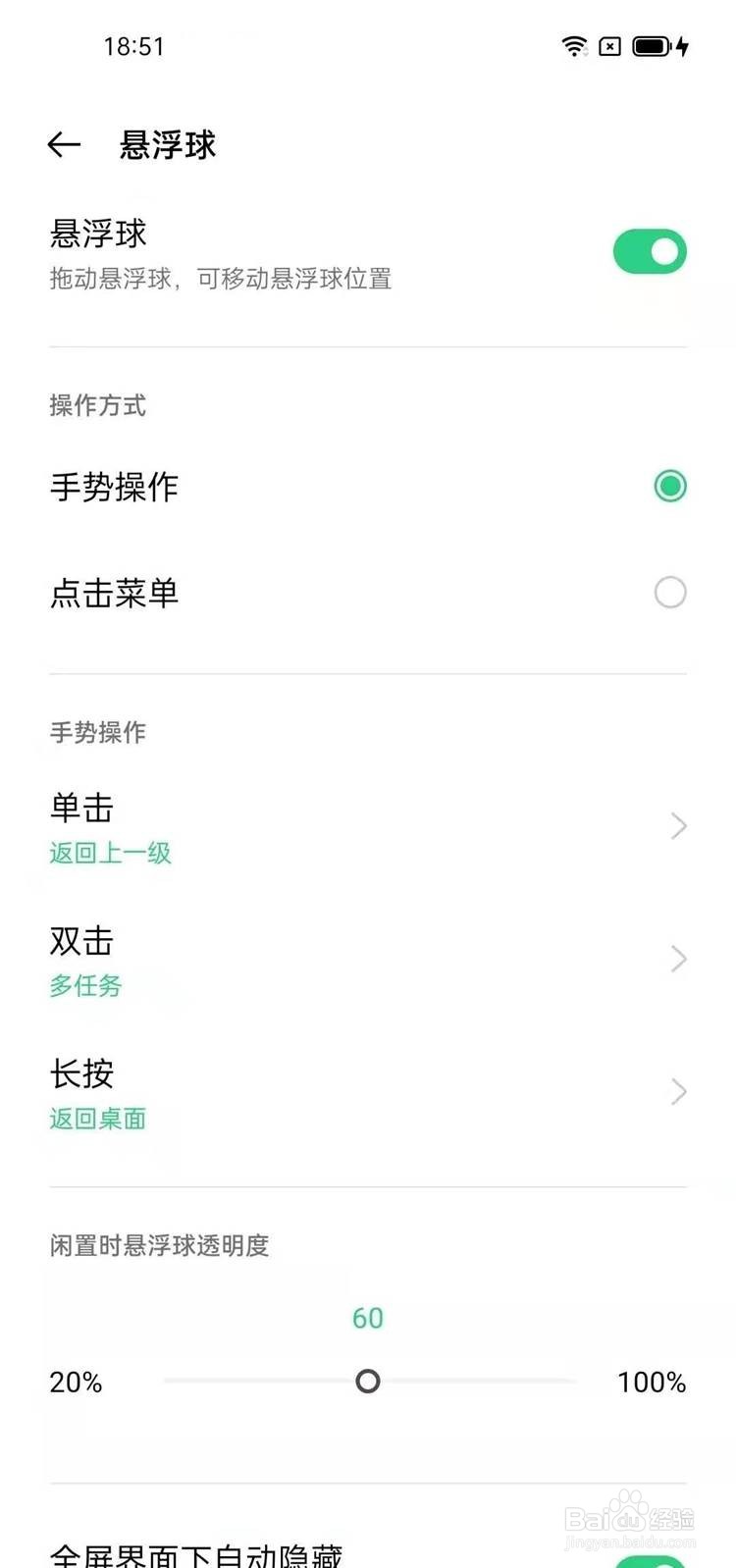Image resolution: width=736 pixels, height=1568 pixels.
Task: Expand the 双击 action chevron
Action: (678, 959)
